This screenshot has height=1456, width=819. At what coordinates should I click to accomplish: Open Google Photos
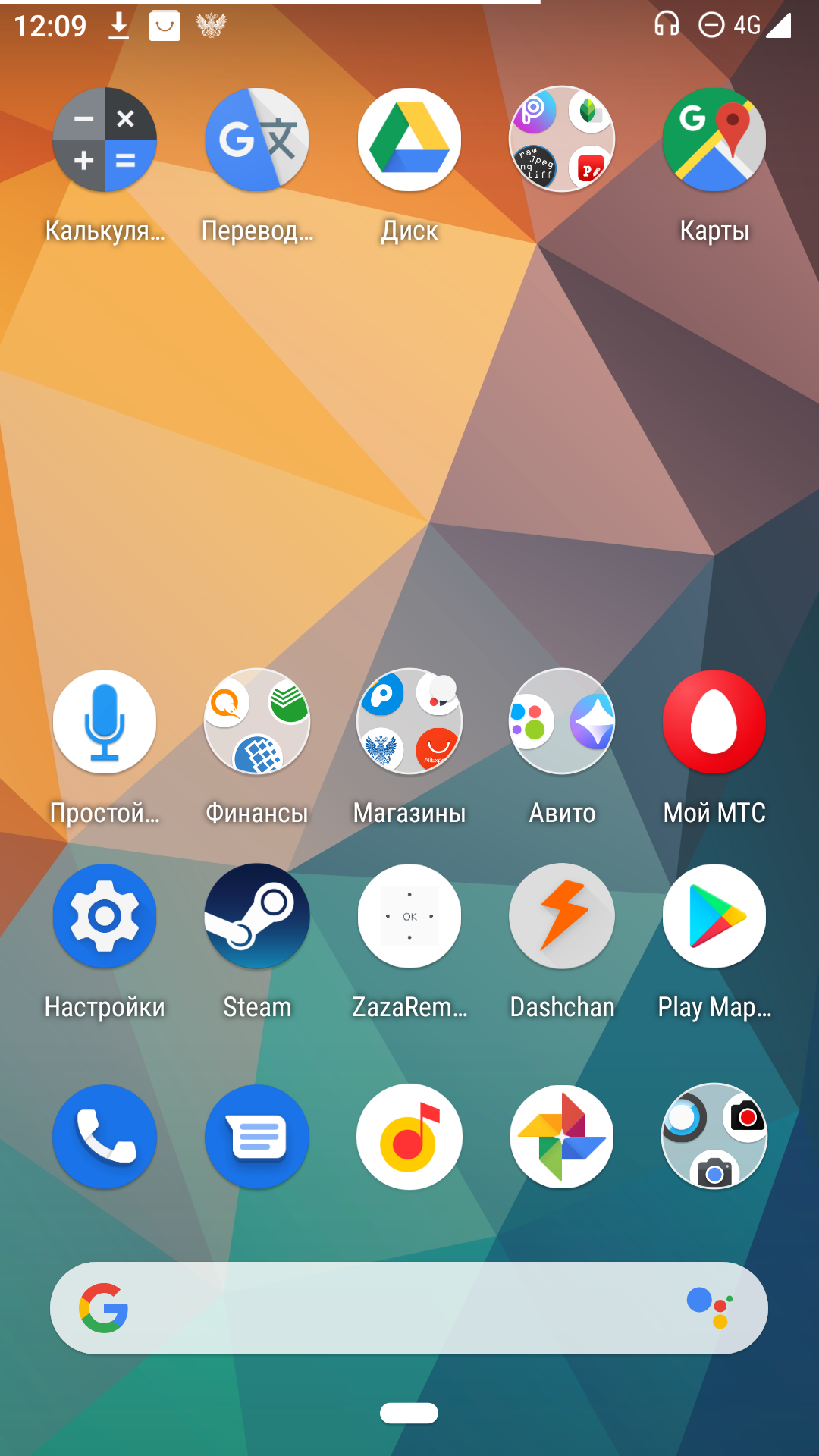562,1137
